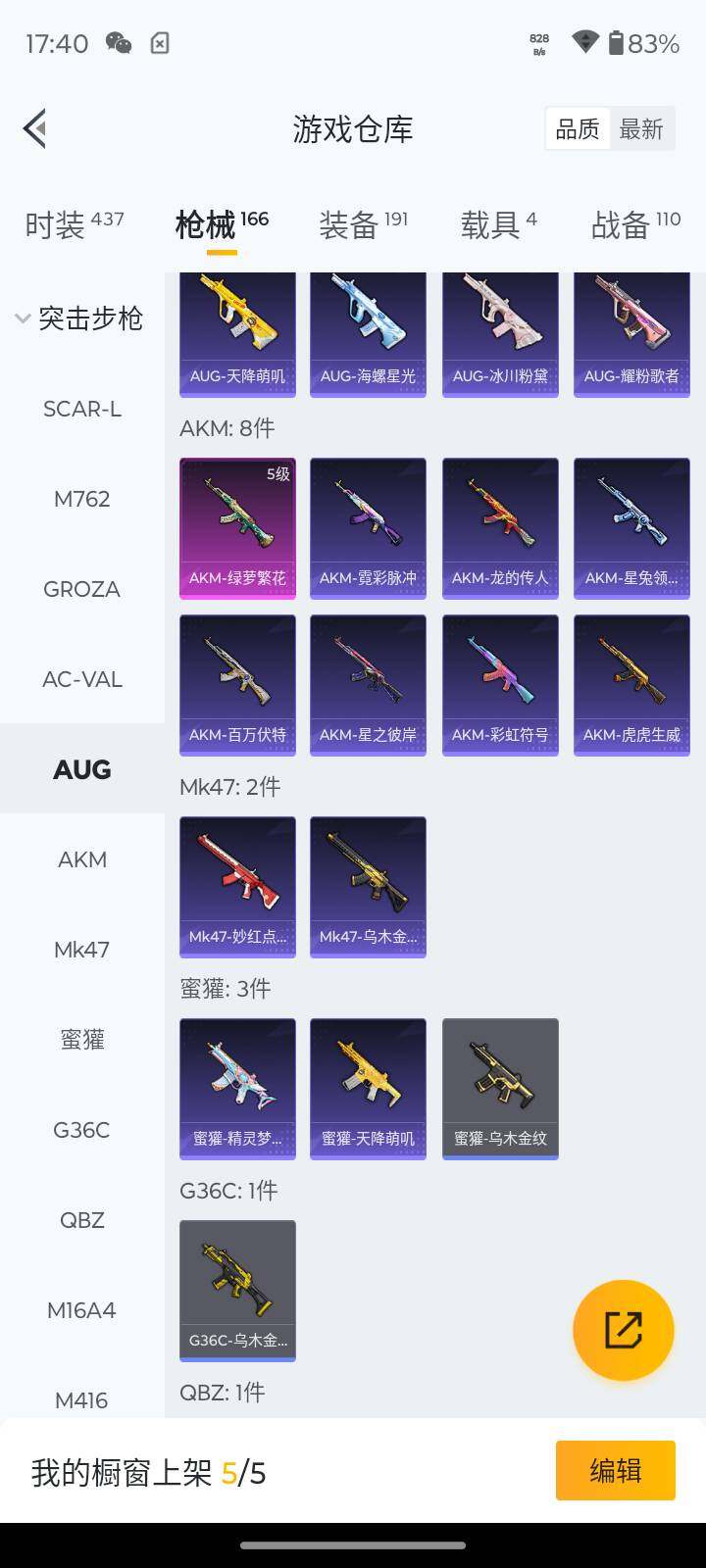The width and height of the screenshot is (706, 1568).
Task: Open the AKM-彩虹符号 skin
Action: click(x=500, y=684)
